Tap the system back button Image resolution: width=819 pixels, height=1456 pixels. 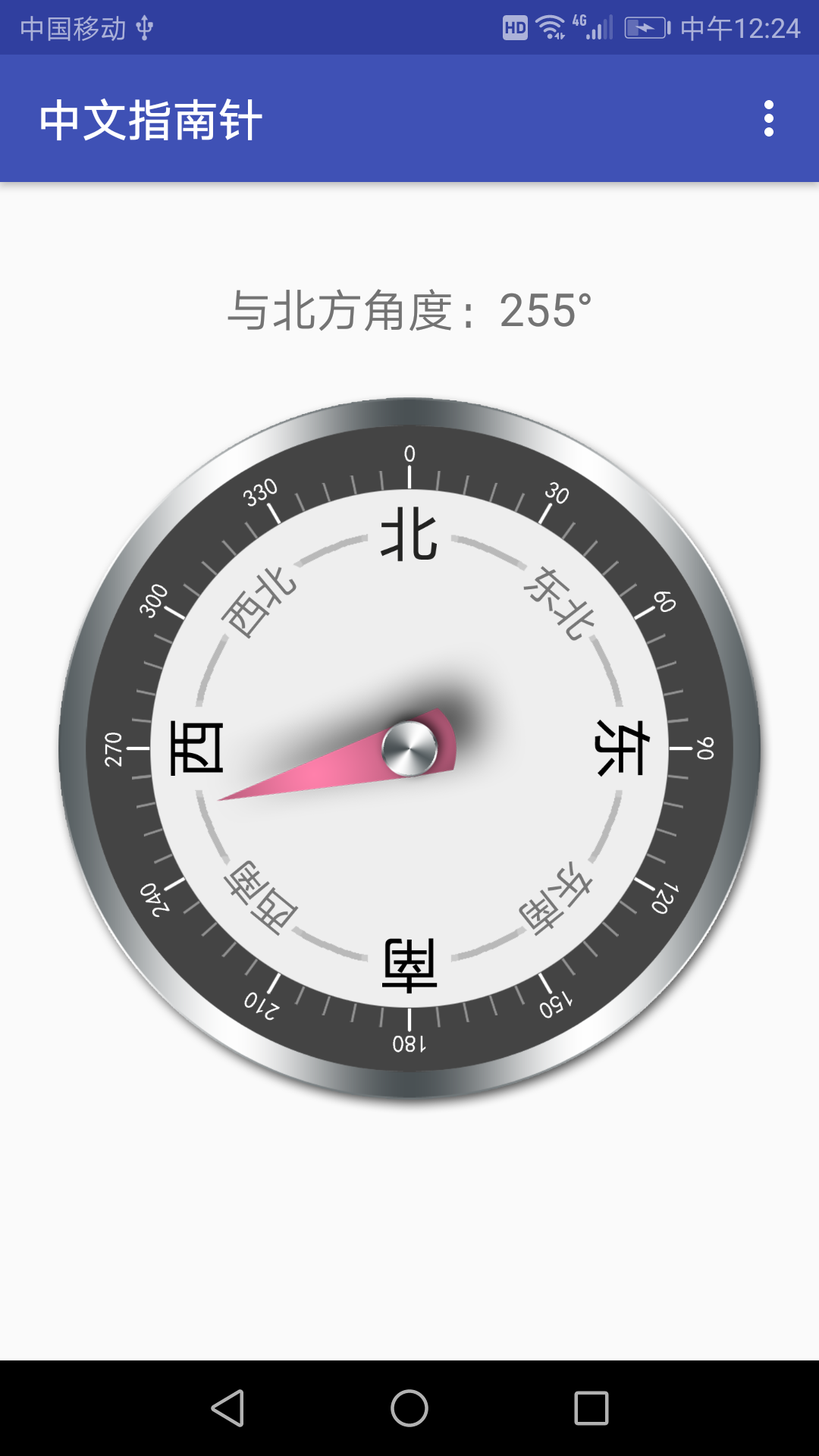tap(227, 1408)
